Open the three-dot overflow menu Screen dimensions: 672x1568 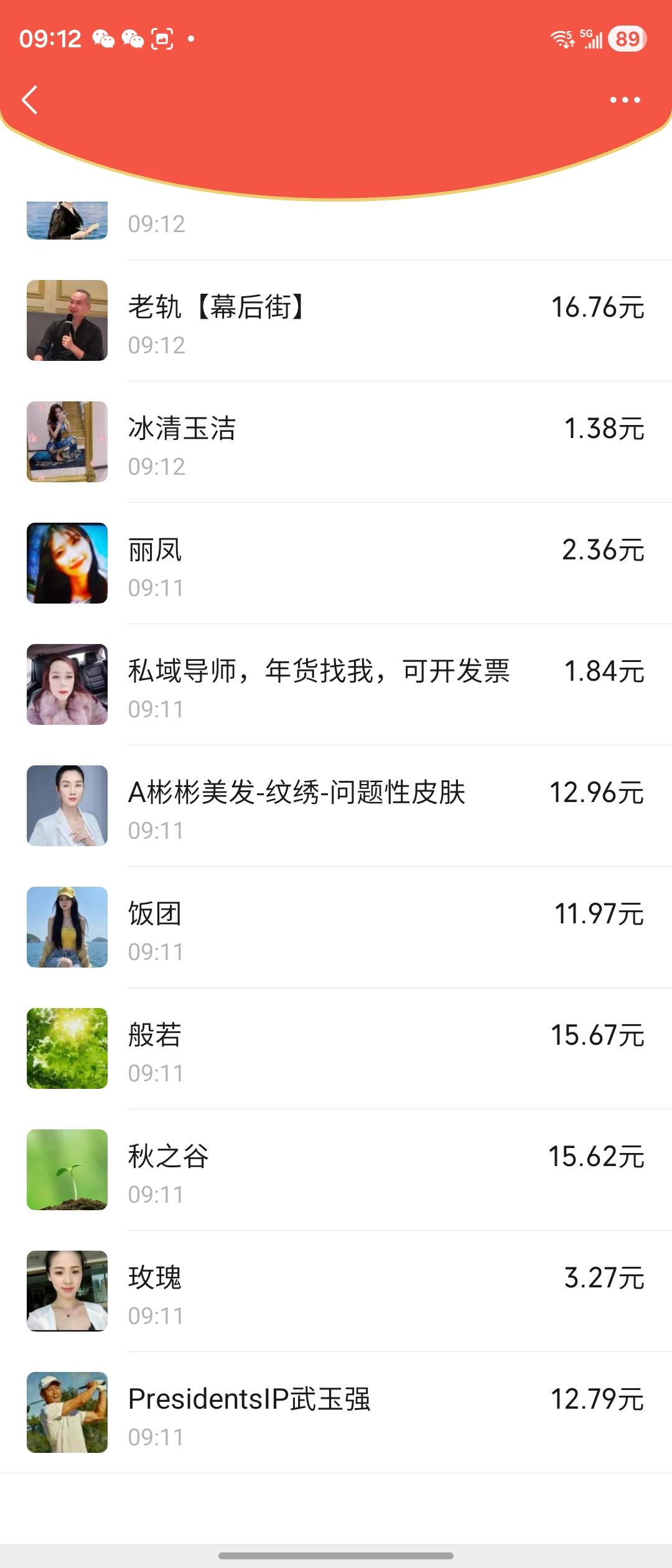pos(625,100)
